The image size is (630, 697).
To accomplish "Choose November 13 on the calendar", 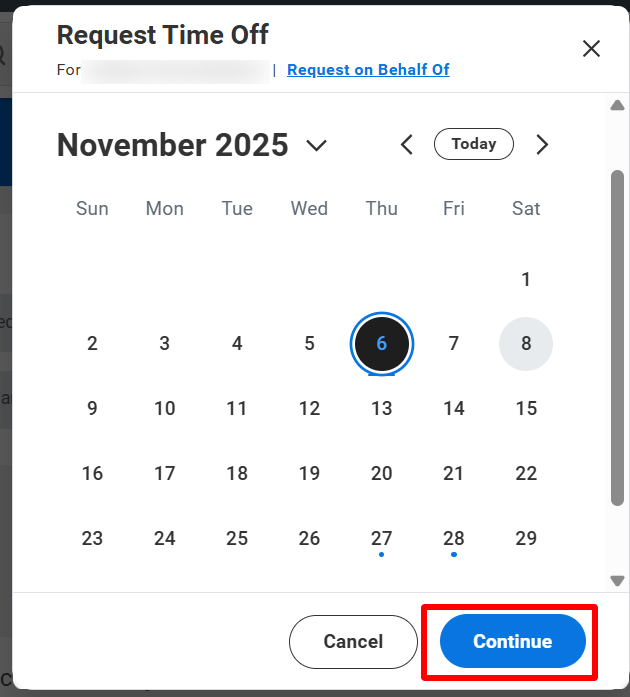I will (x=381, y=408).
